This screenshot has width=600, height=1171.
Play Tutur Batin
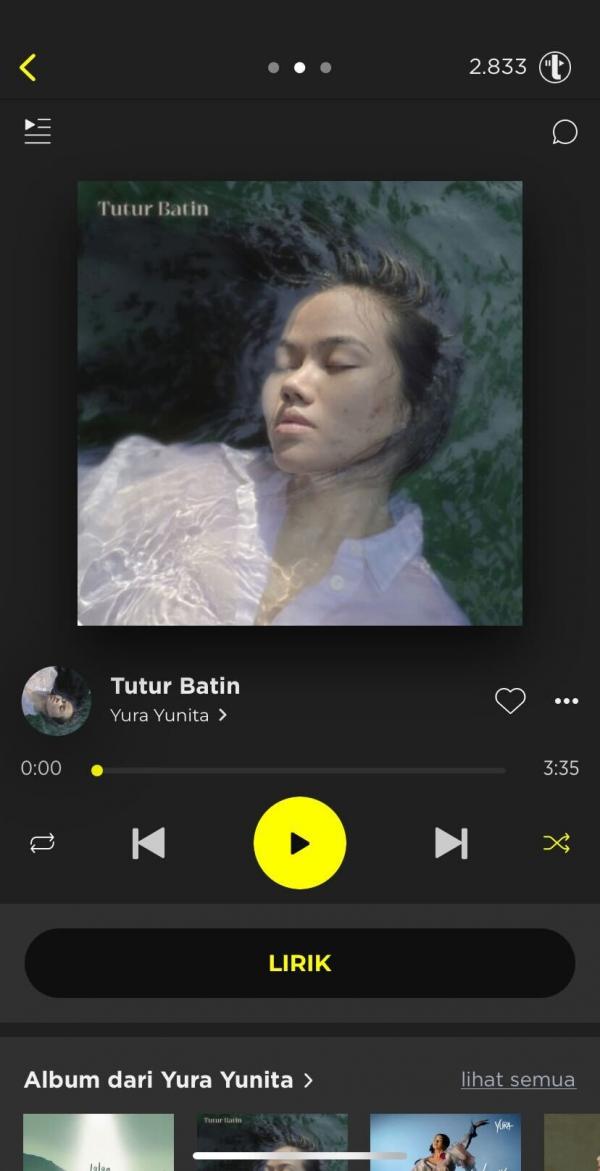click(x=300, y=843)
